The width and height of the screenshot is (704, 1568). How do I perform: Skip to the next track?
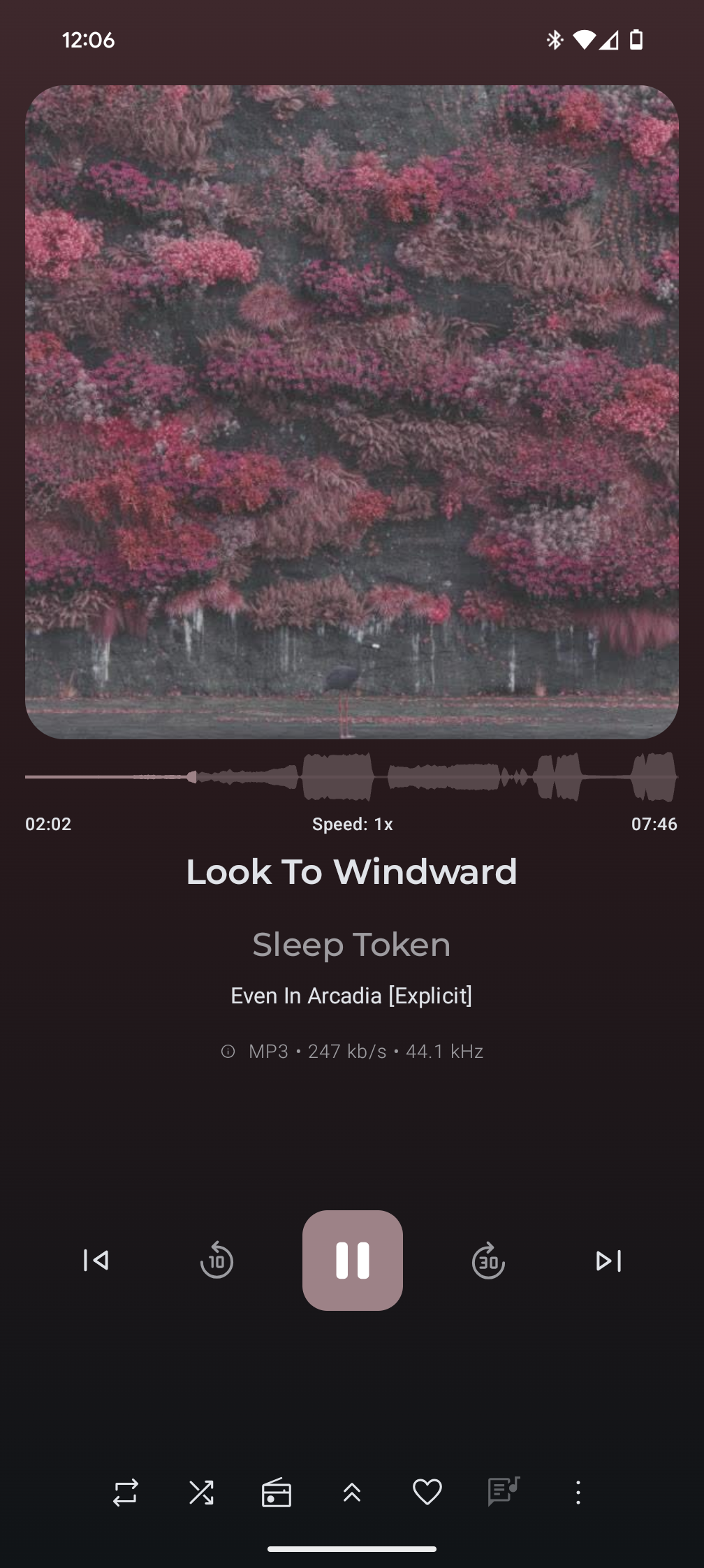pyautogui.click(x=608, y=1260)
